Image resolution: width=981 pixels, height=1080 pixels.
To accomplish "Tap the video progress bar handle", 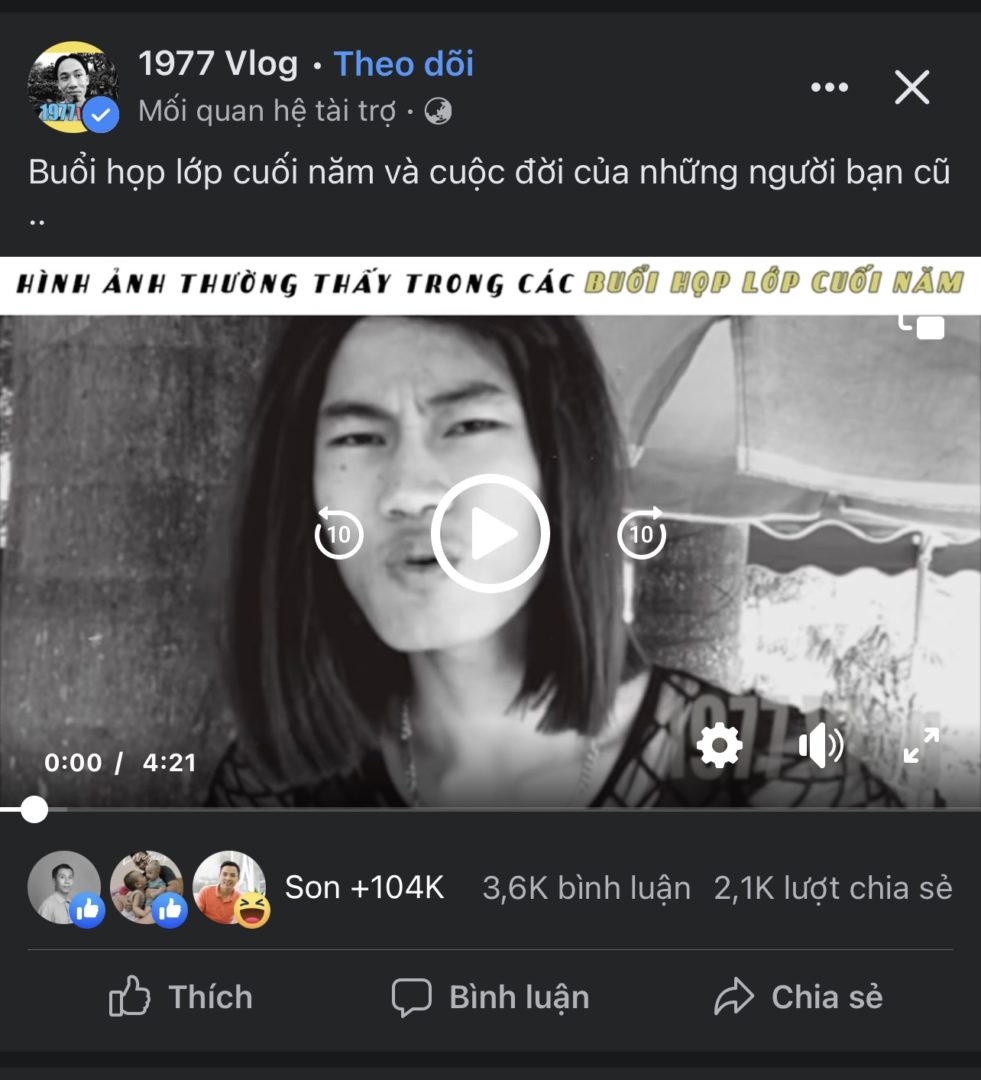I will [34, 809].
